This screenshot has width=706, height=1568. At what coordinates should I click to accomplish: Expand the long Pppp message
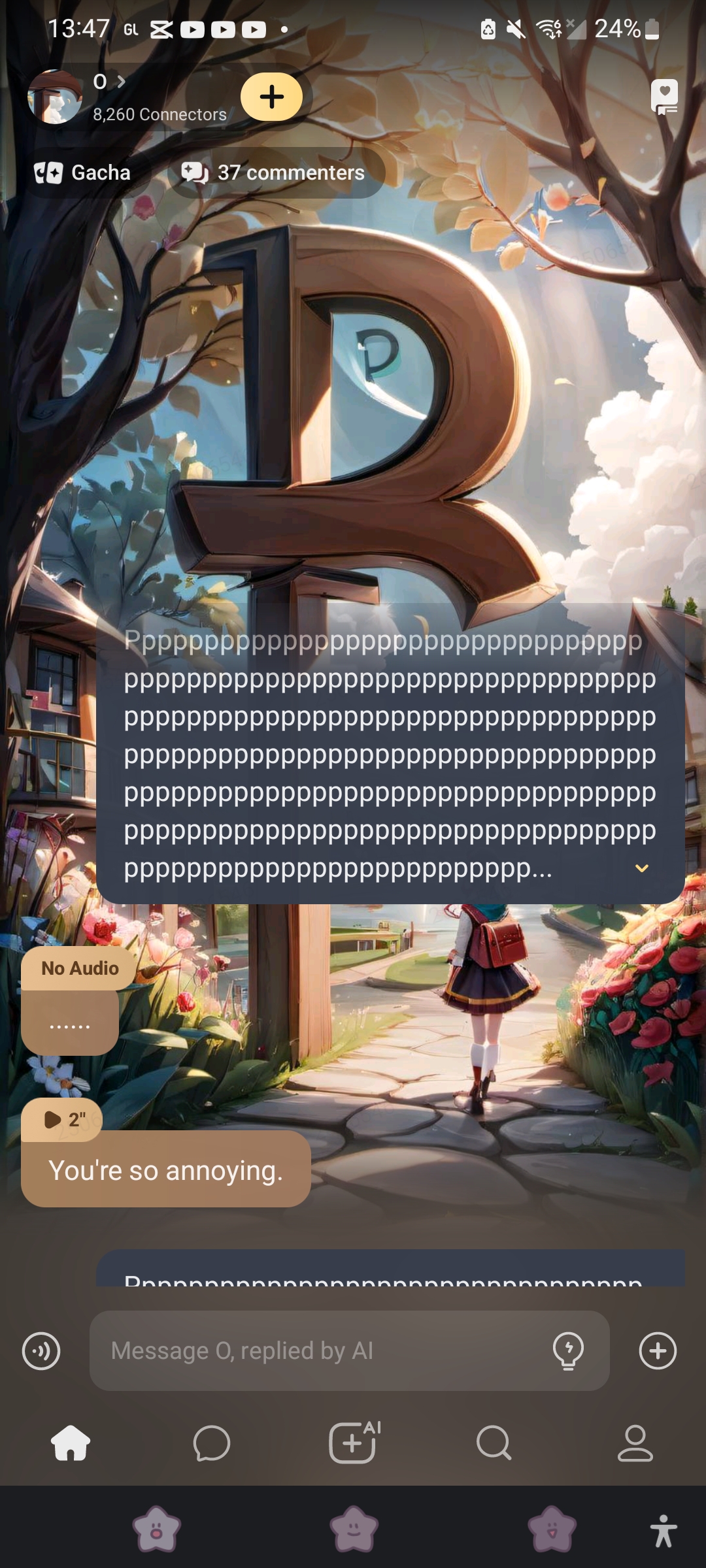[642, 868]
